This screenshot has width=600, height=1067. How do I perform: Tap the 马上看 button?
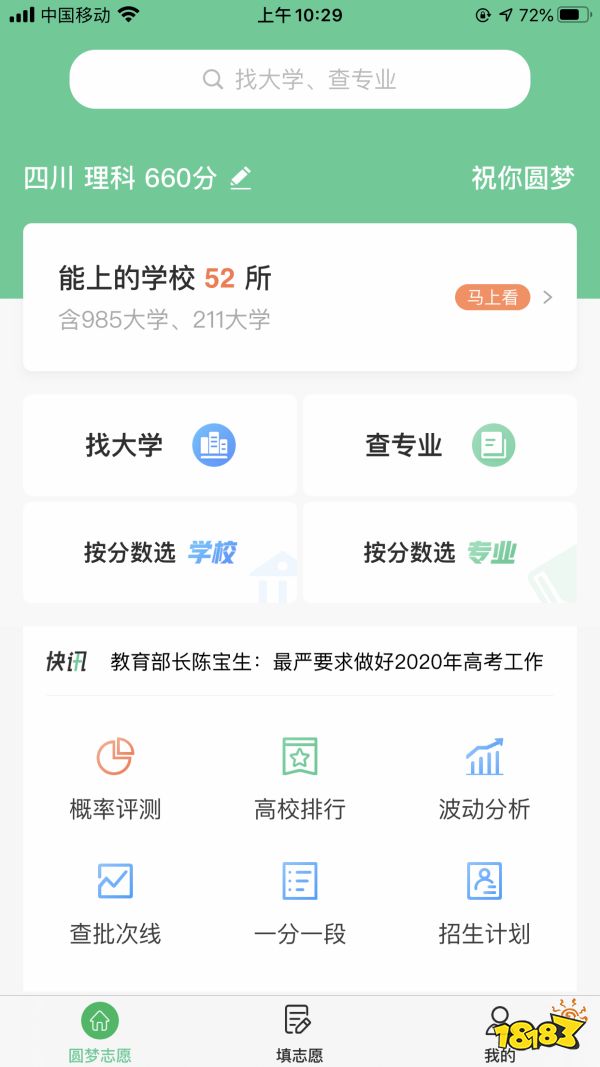[x=492, y=297]
